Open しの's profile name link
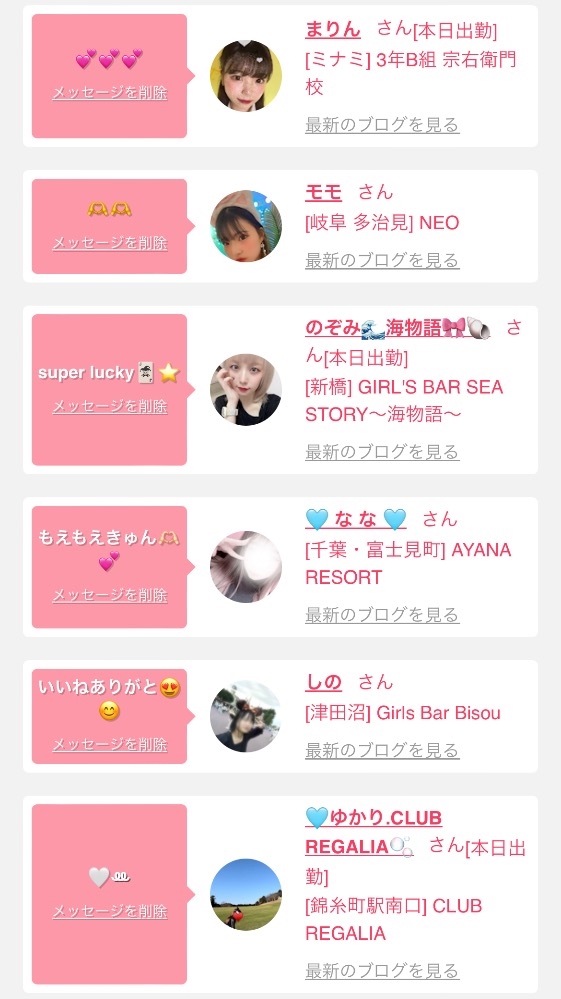Screen dimensions: 561x999 pyautogui.click(x=323, y=682)
